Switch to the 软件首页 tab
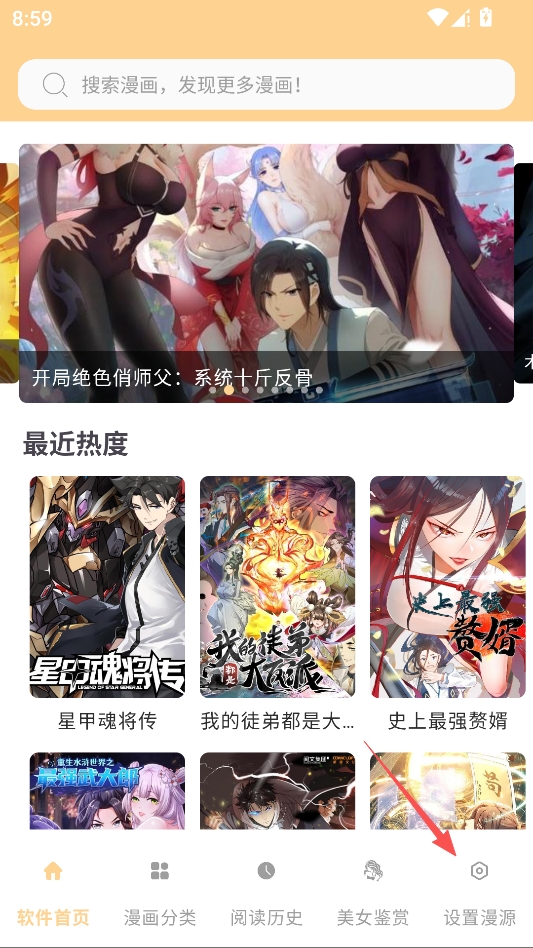The width and height of the screenshot is (533, 948). tap(53, 894)
